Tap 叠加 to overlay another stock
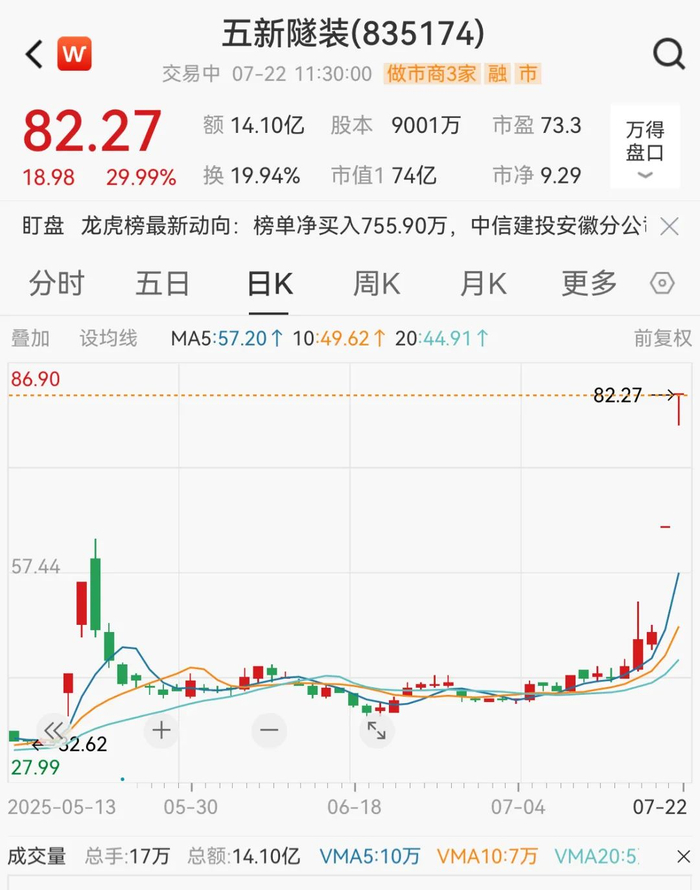 (30, 339)
